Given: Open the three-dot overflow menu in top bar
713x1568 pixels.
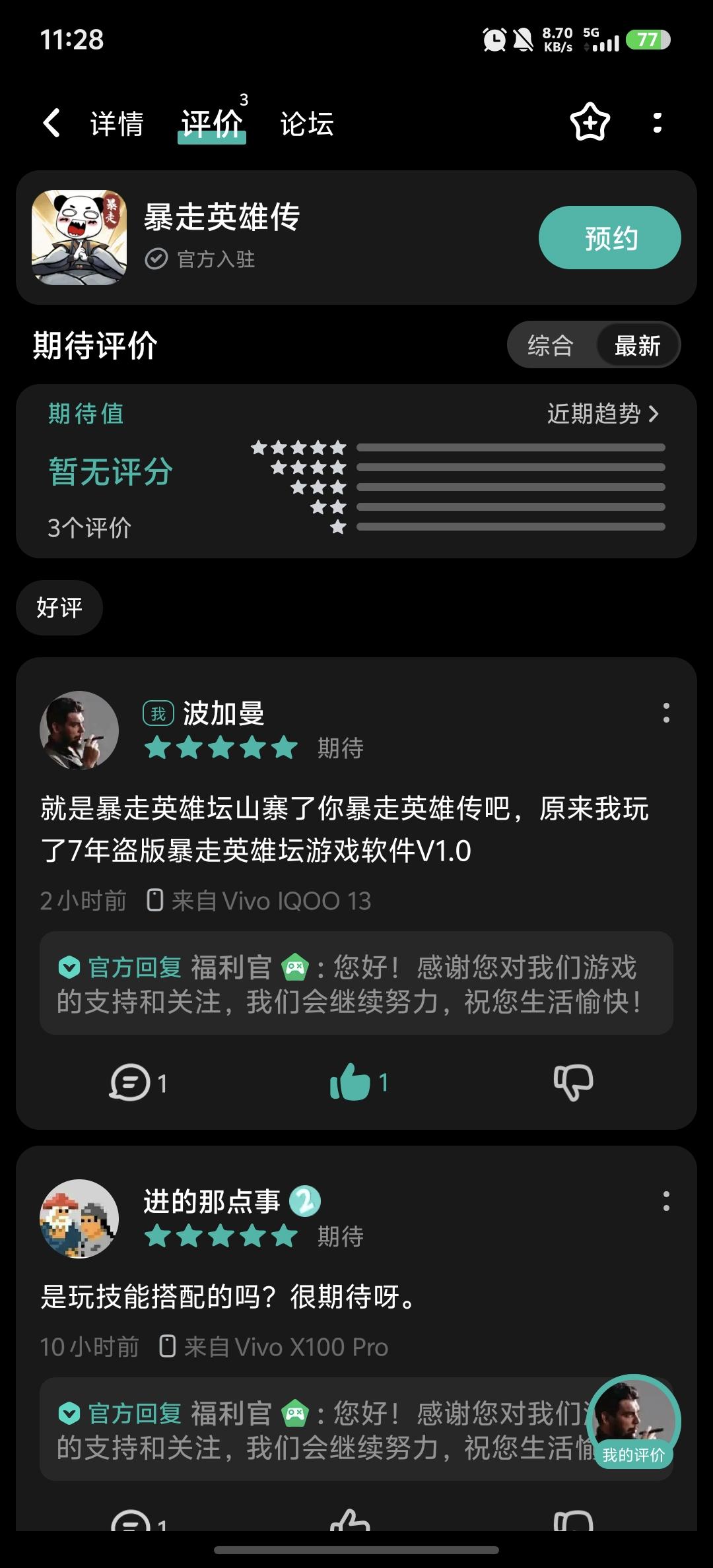Looking at the screenshot, I should click(x=657, y=123).
